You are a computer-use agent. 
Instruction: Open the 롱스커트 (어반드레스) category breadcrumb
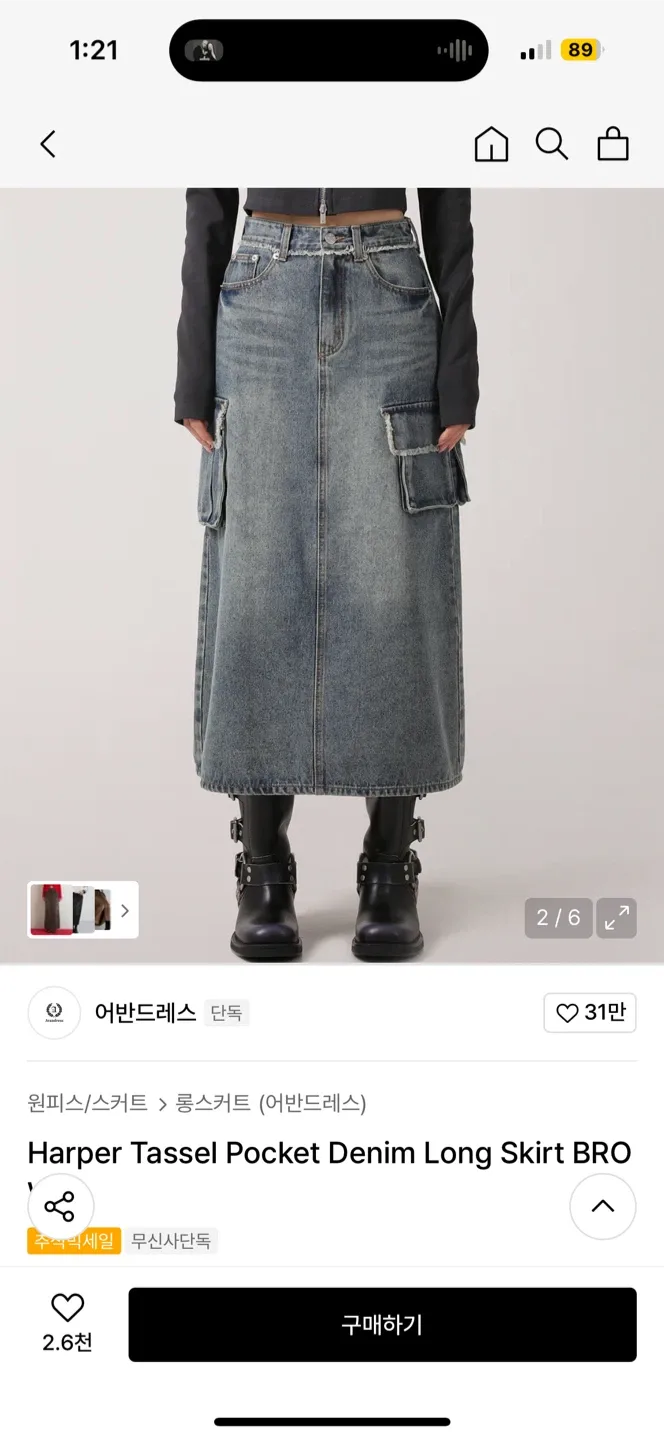pos(271,1103)
